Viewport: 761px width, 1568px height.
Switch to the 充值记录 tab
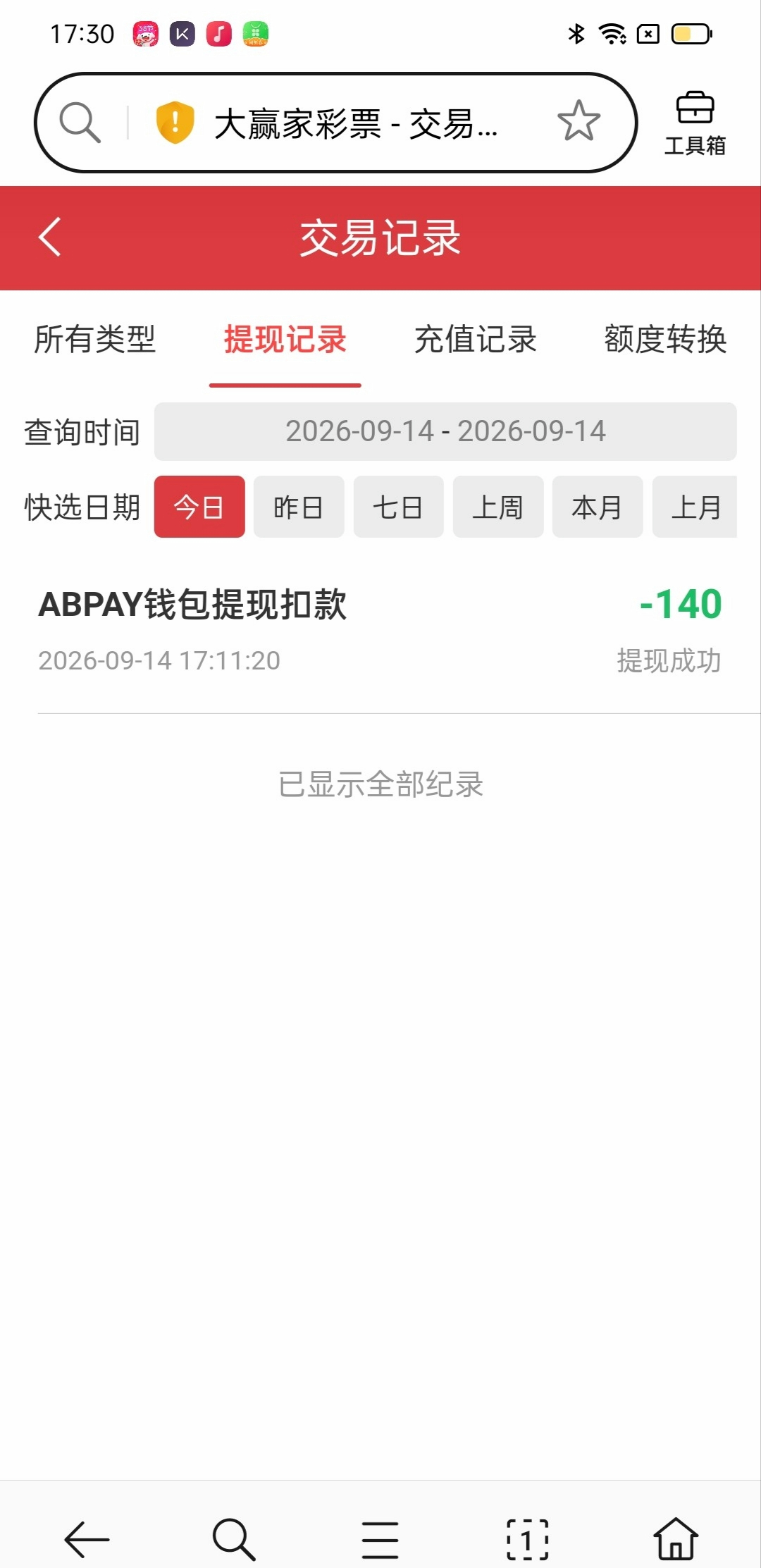(x=476, y=340)
